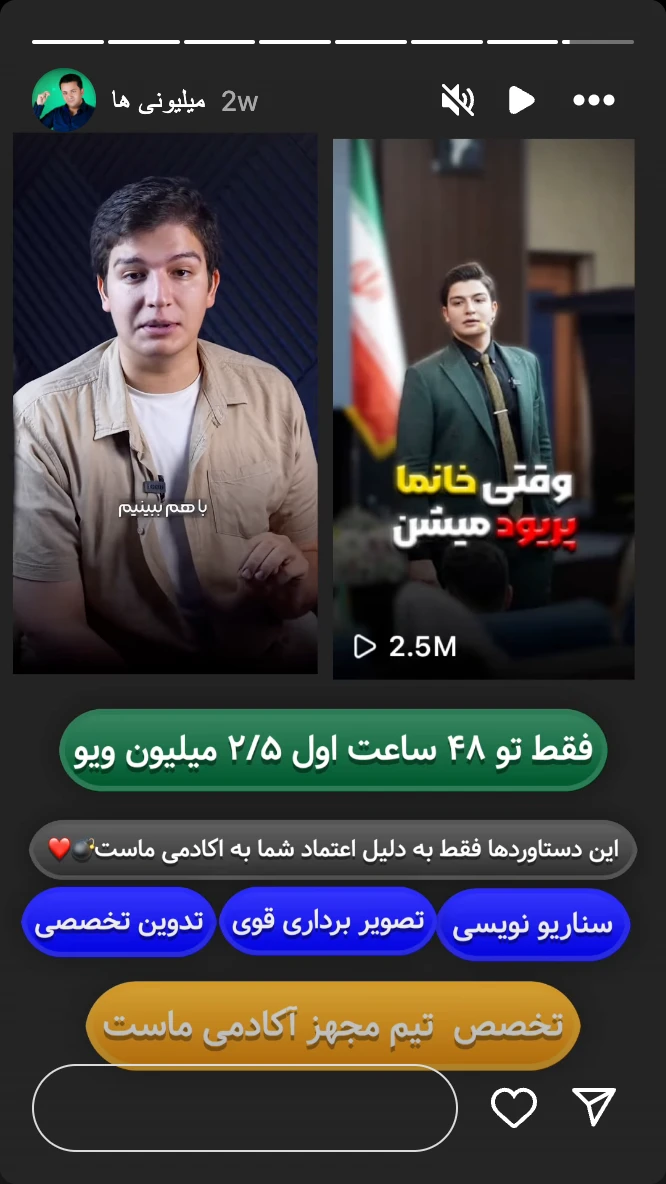The image size is (666, 1184).
Task: Play the paused story
Action: point(520,100)
